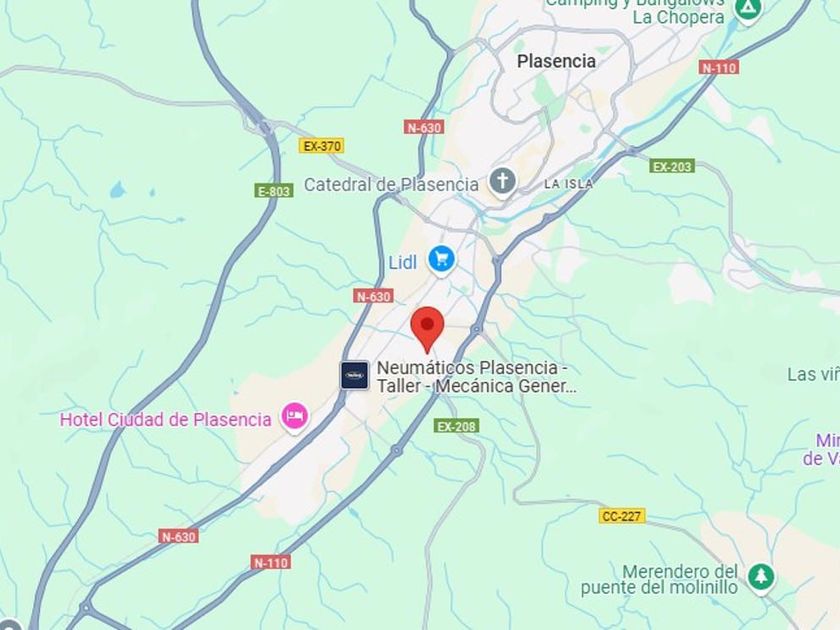840x630 pixels.
Task: Tap the Camping La Chopera marker
Action: coord(748,10)
